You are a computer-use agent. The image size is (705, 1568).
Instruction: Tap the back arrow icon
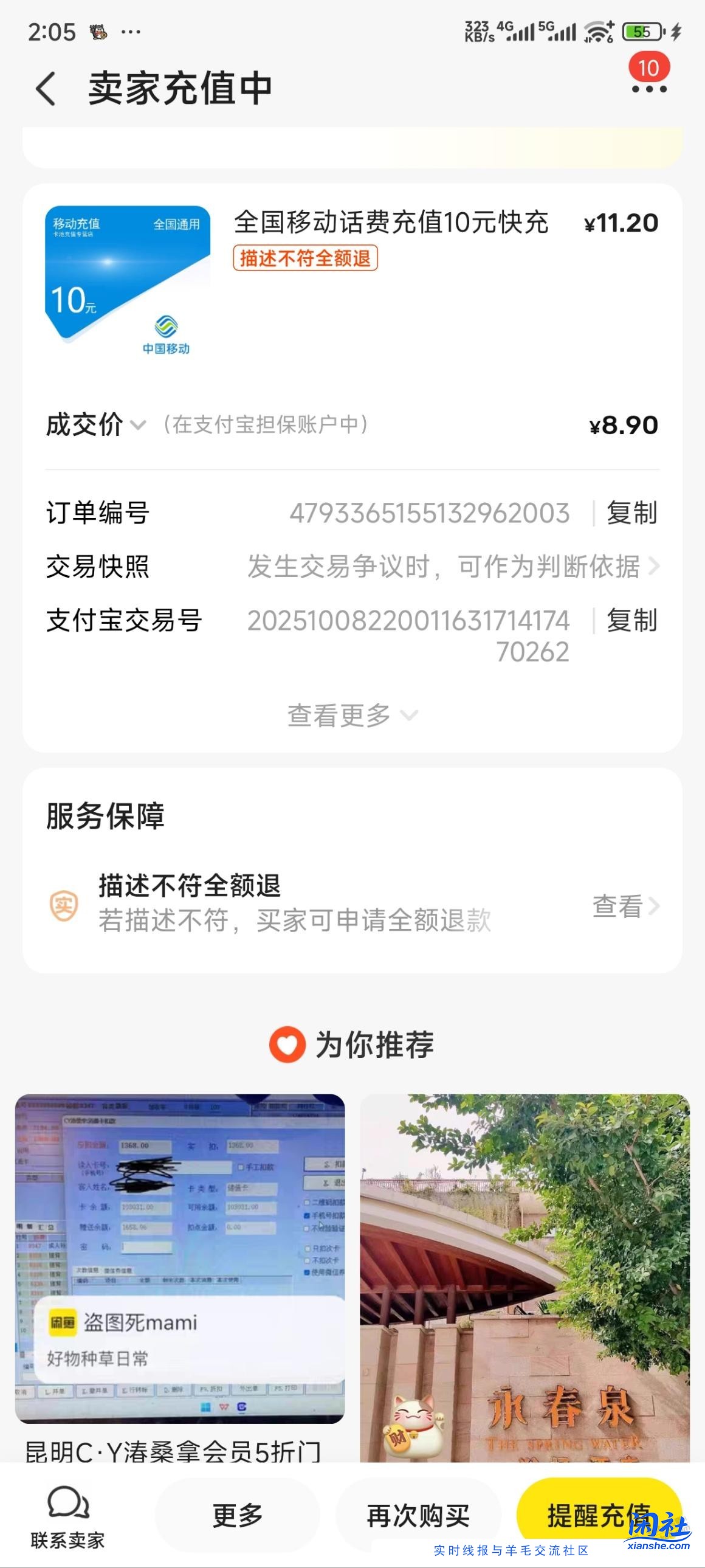click(x=44, y=88)
